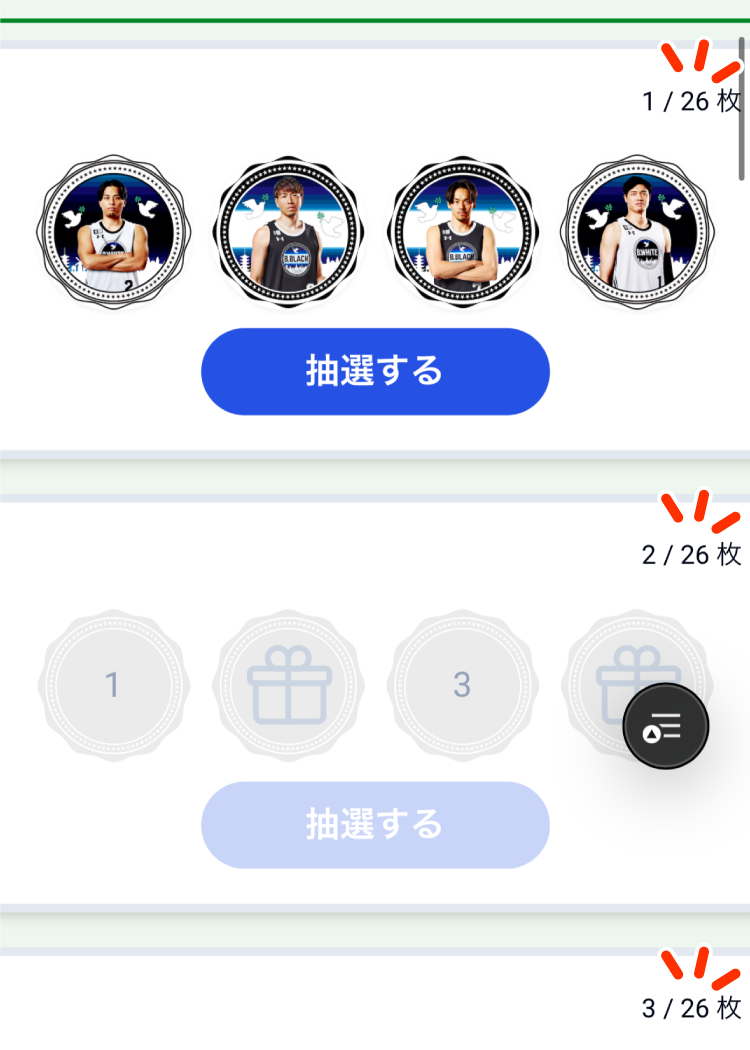Tap the B.WHITE number 1 player stamp
750x1050 pixels.
[x=636, y=232]
